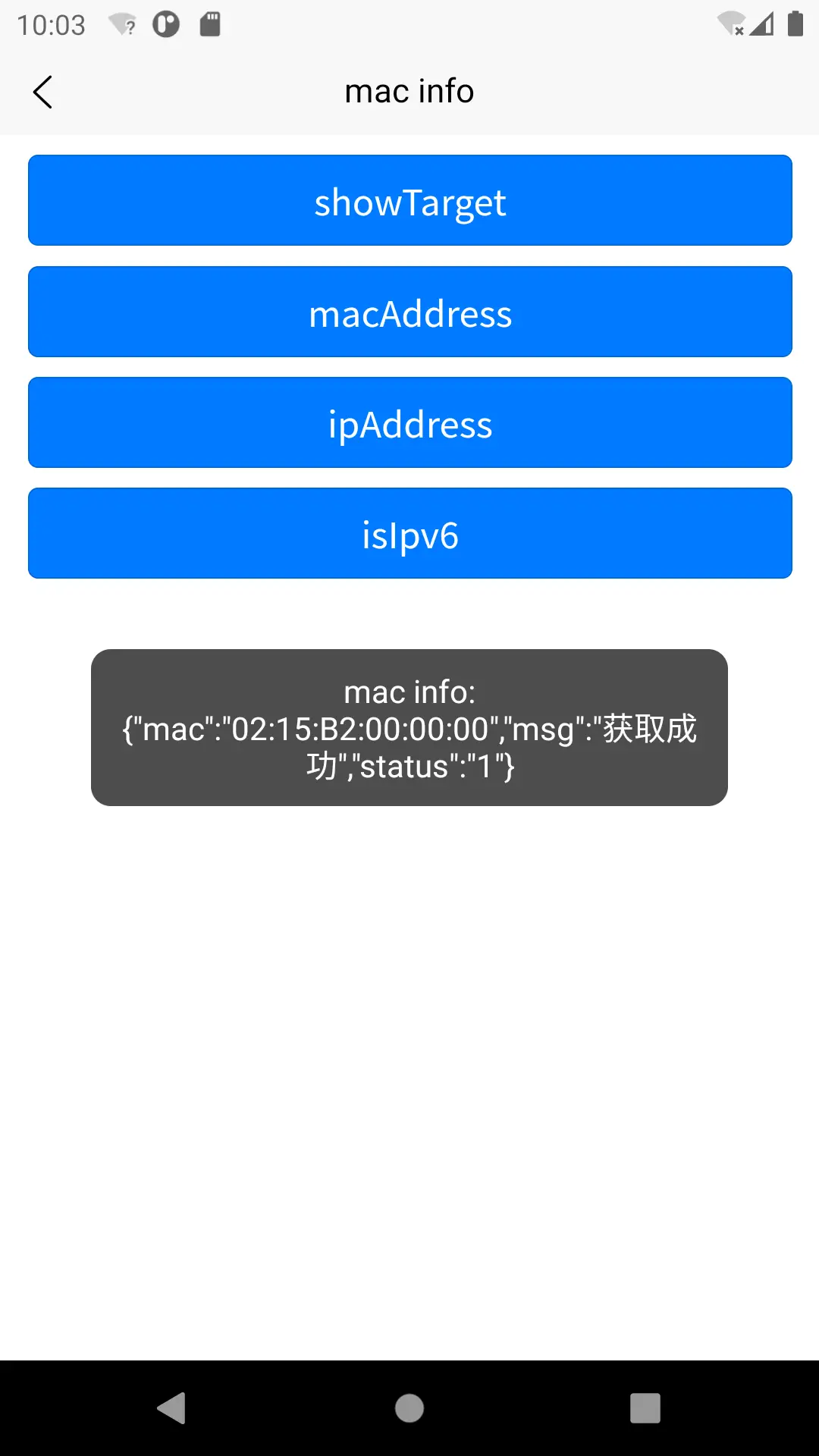Viewport: 819px width, 1456px height.
Task: Tap the showTarget button
Action: pyautogui.click(x=410, y=200)
